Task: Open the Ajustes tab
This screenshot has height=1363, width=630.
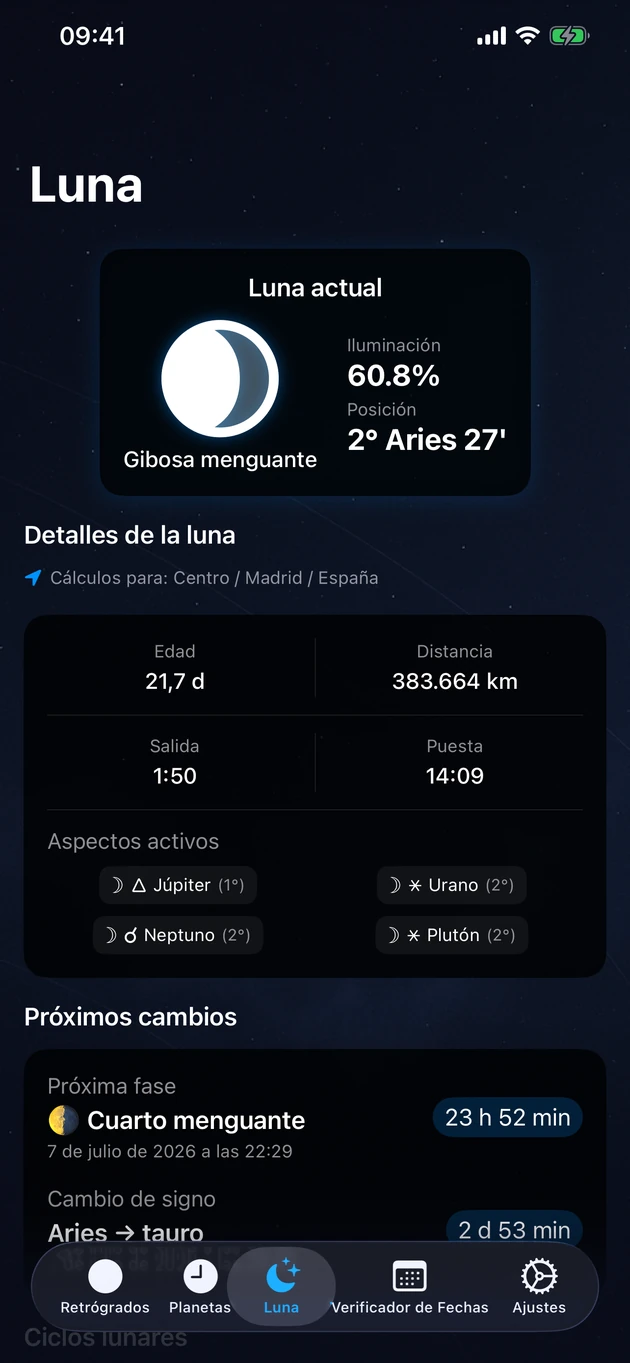Action: coord(539,1287)
